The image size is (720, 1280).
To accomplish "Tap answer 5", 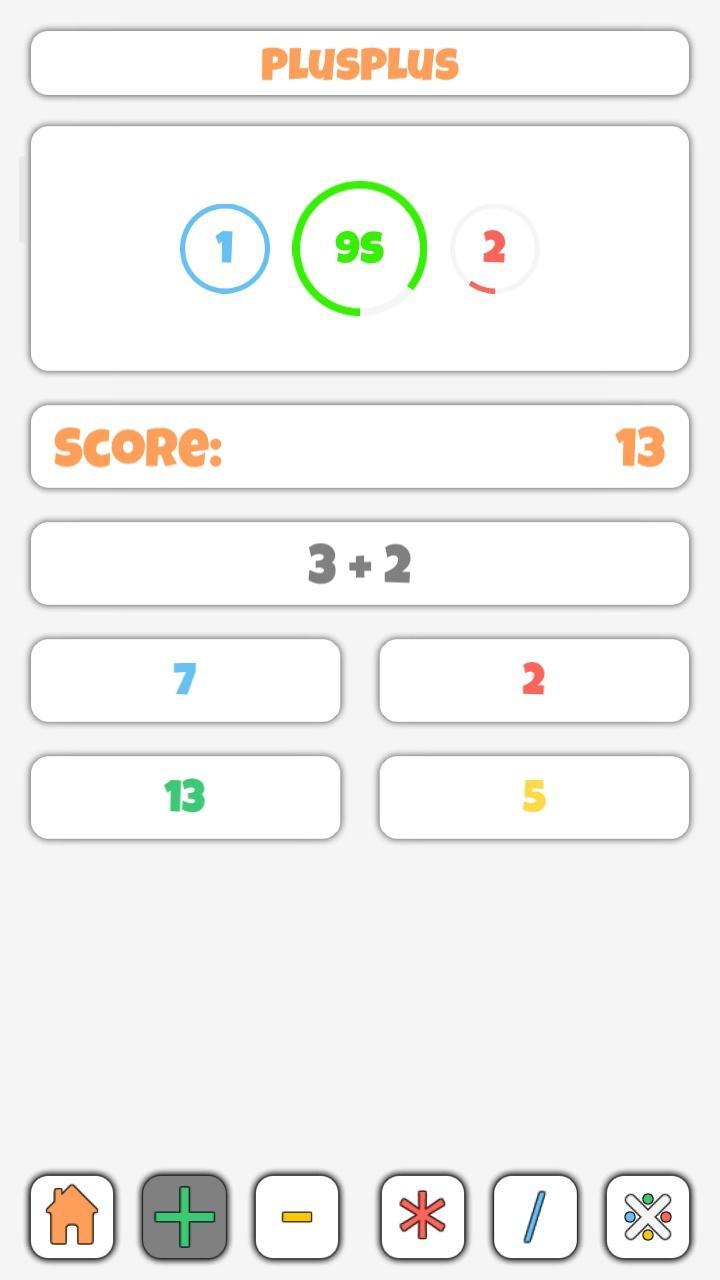I will [x=534, y=797].
